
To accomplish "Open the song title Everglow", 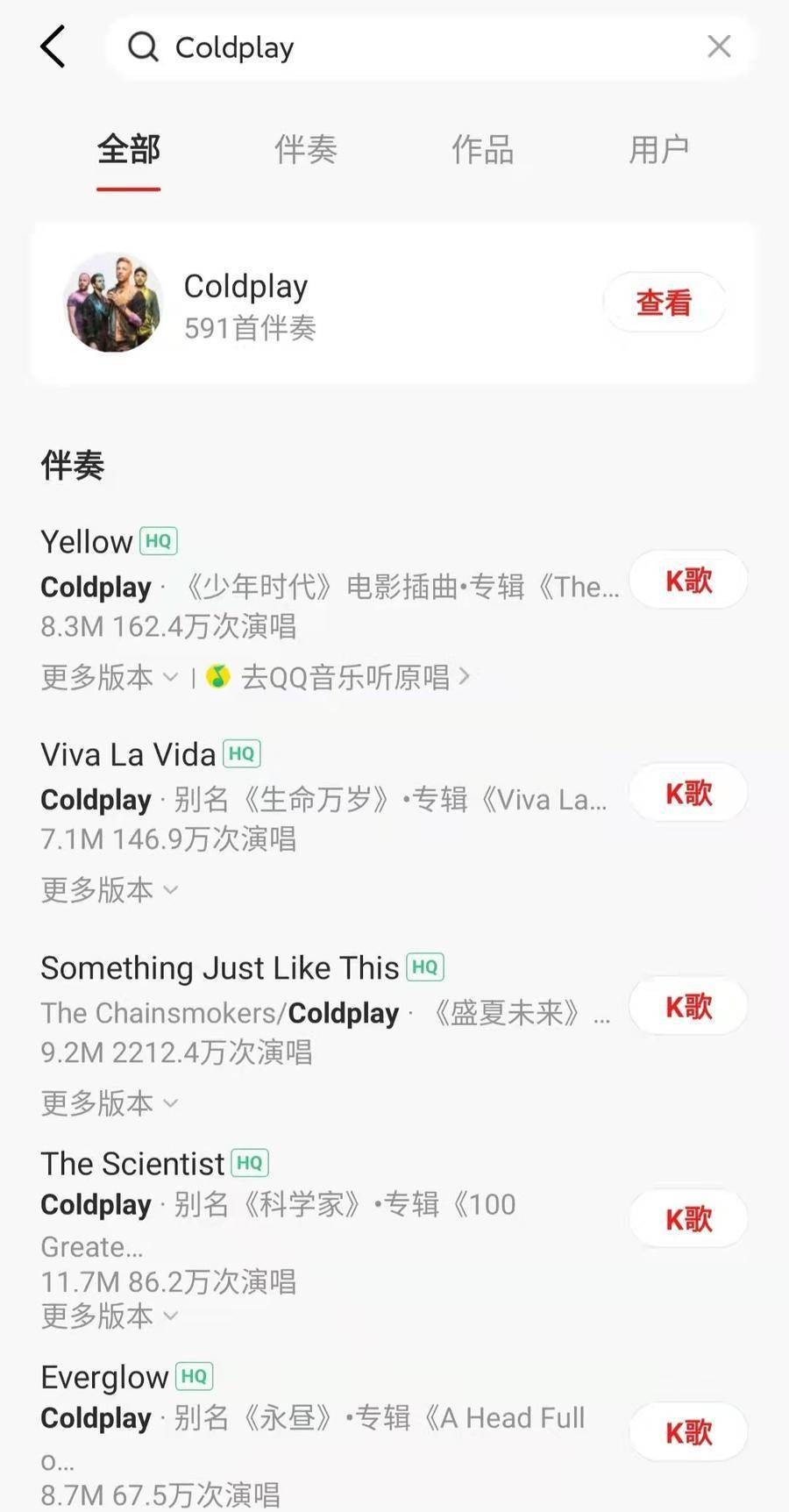I will click(105, 1376).
